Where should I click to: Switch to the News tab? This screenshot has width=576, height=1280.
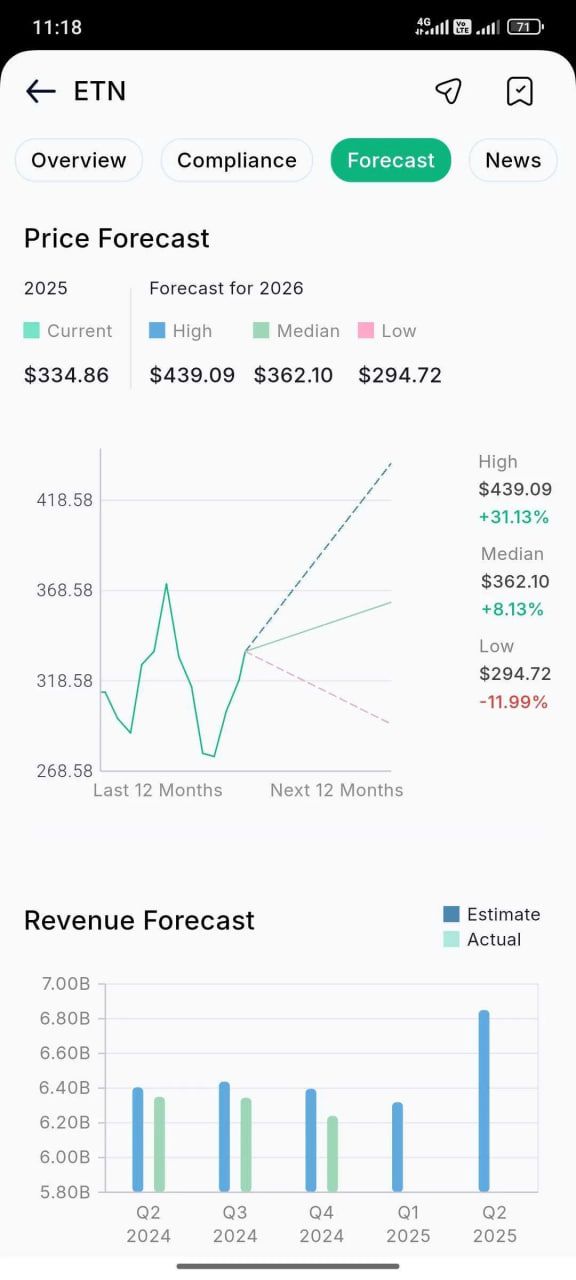(x=513, y=160)
